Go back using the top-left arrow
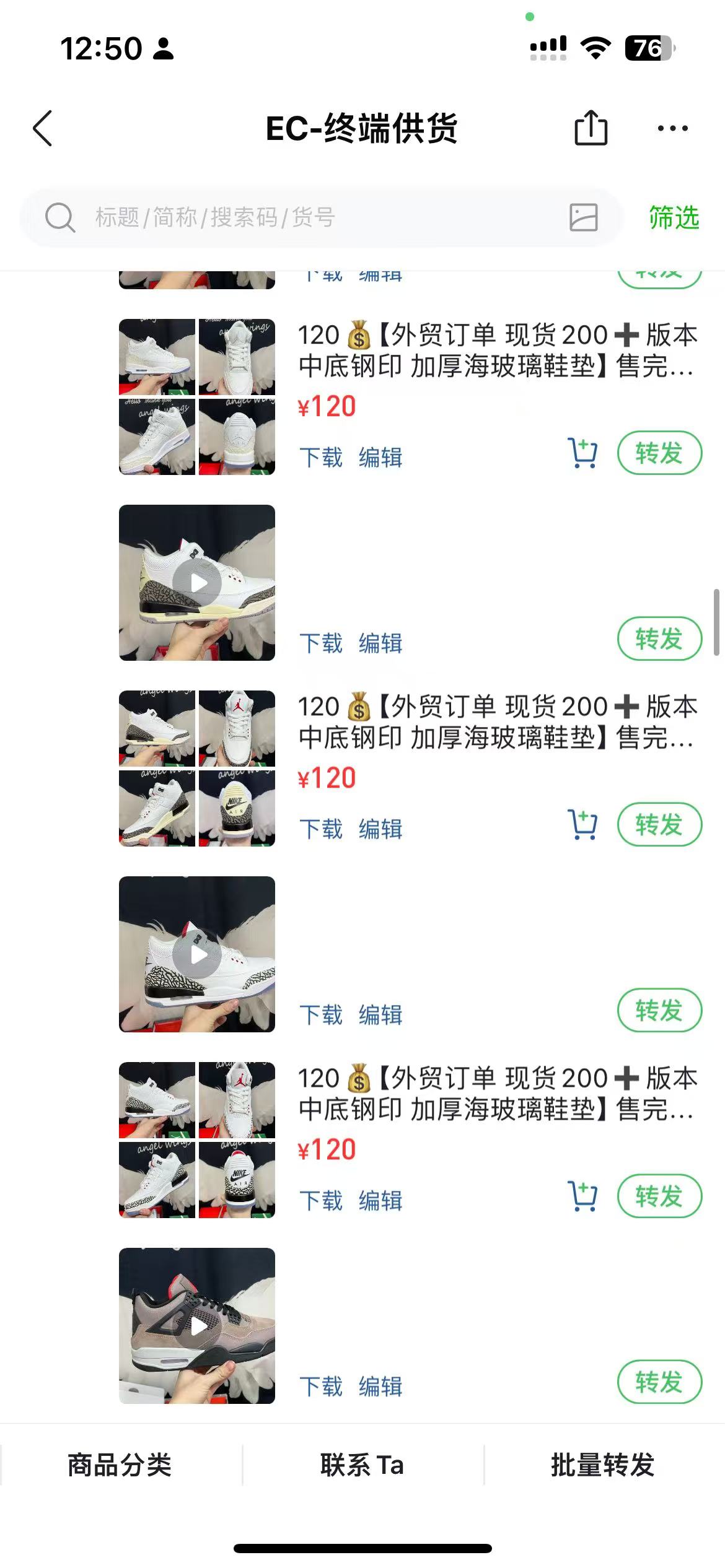Screen dimensions: 725x1568 click(x=42, y=128)
